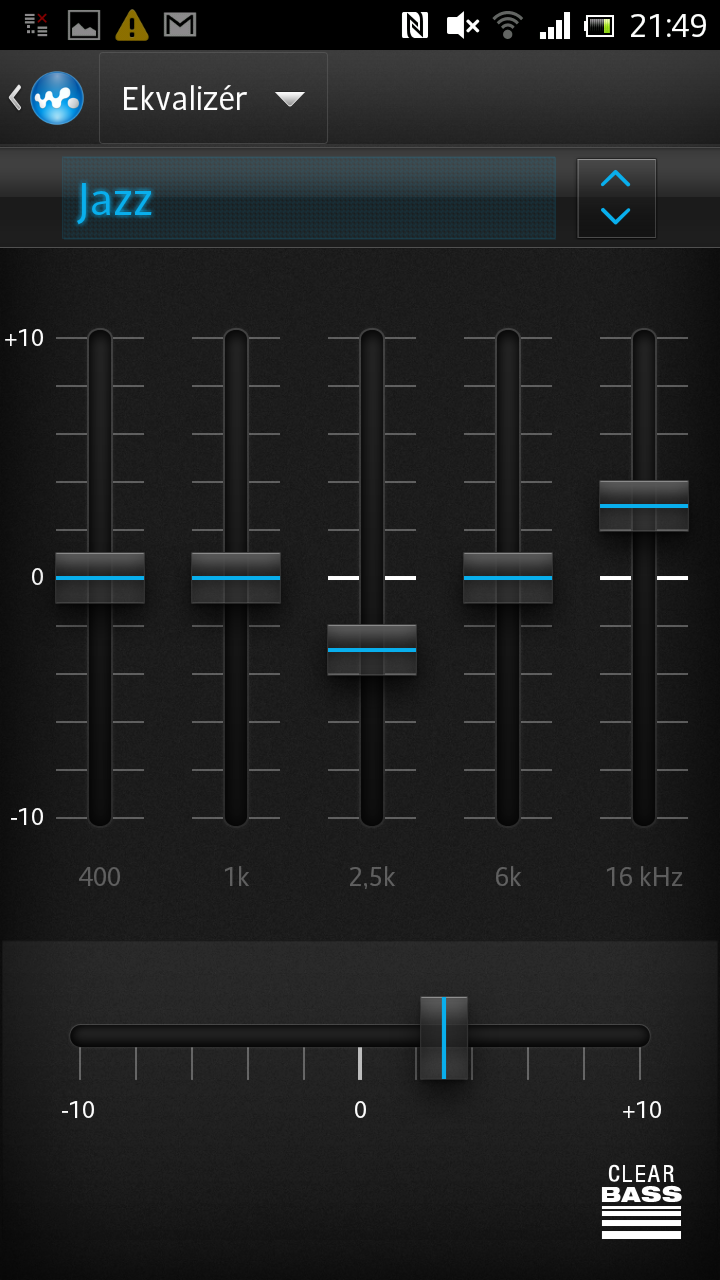
Task: Tap the 6k frequency band label
Action: pyautogui.click(x=507, y=876)
